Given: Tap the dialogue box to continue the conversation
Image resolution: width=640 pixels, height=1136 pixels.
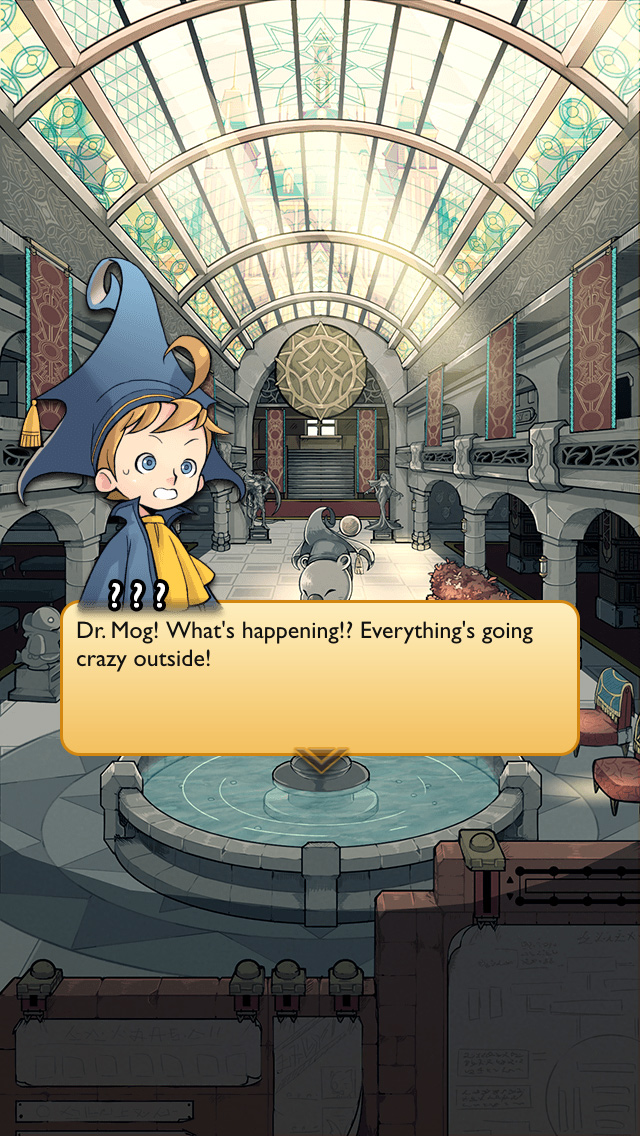Looking at the screenshot, I should (320, 677).
